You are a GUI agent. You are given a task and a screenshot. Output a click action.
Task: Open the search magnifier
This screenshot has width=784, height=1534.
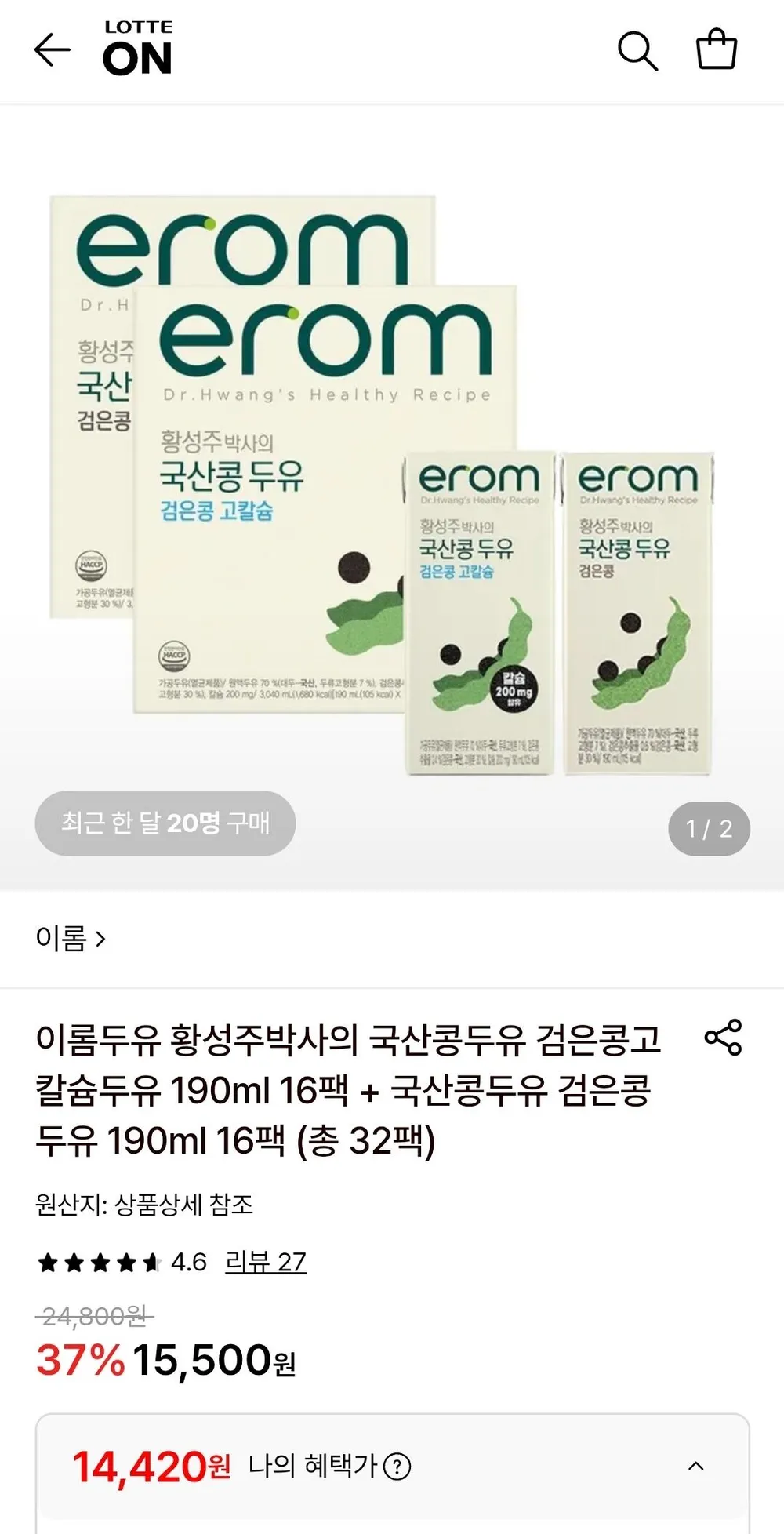[637, 51]
